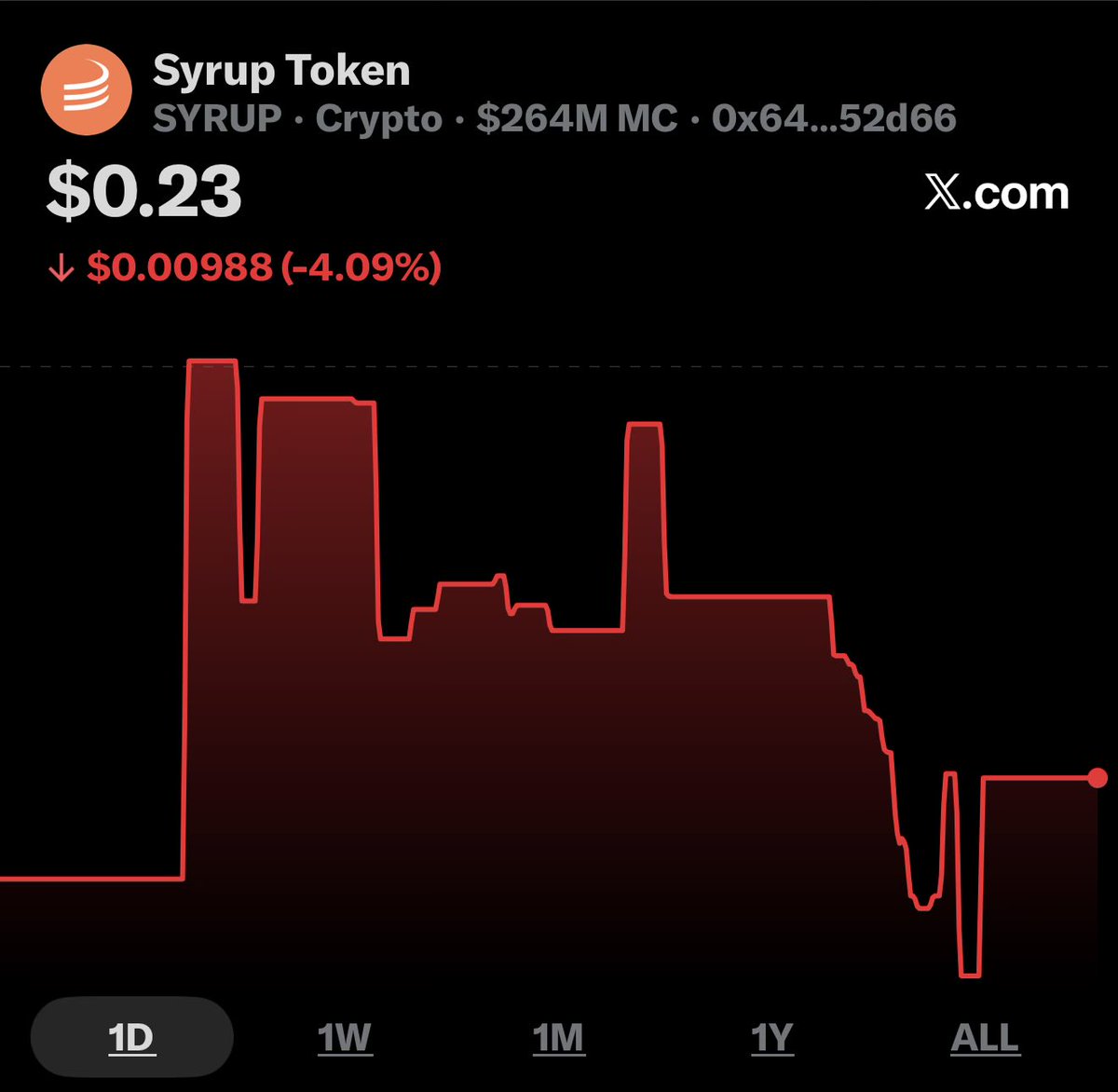Show the 1M price history
The width and height of the screenshot is (1118, 1092).
[x=558, y=1038]
